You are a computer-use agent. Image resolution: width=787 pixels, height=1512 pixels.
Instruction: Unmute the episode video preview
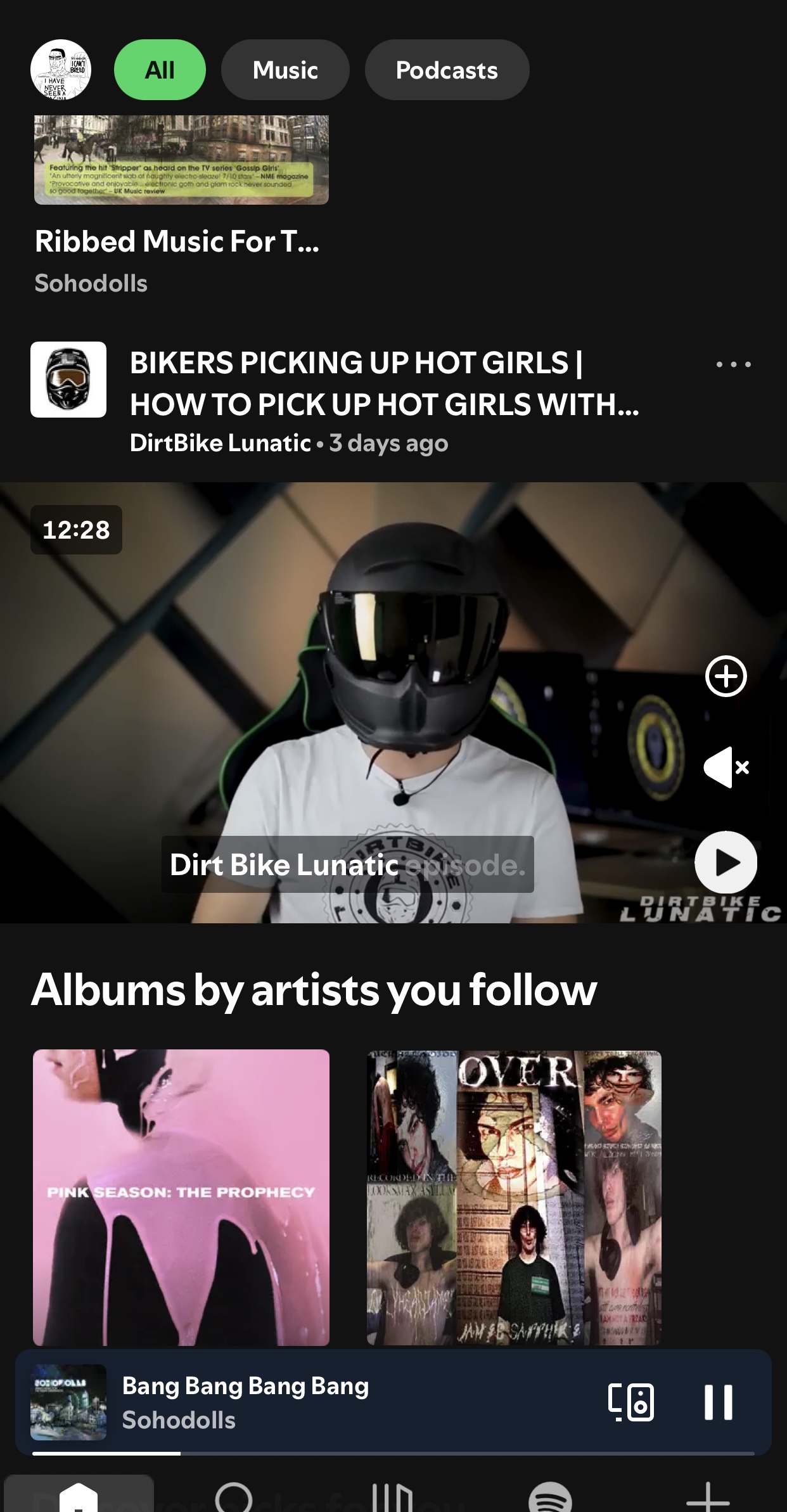pos(726,767)
